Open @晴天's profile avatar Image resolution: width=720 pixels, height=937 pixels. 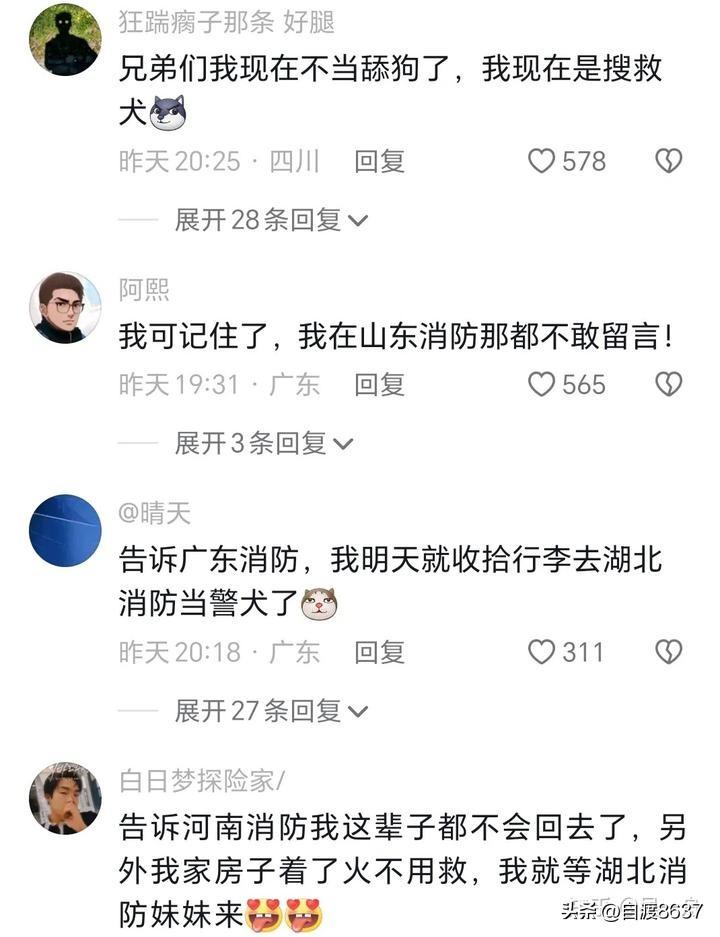(64, 530)
